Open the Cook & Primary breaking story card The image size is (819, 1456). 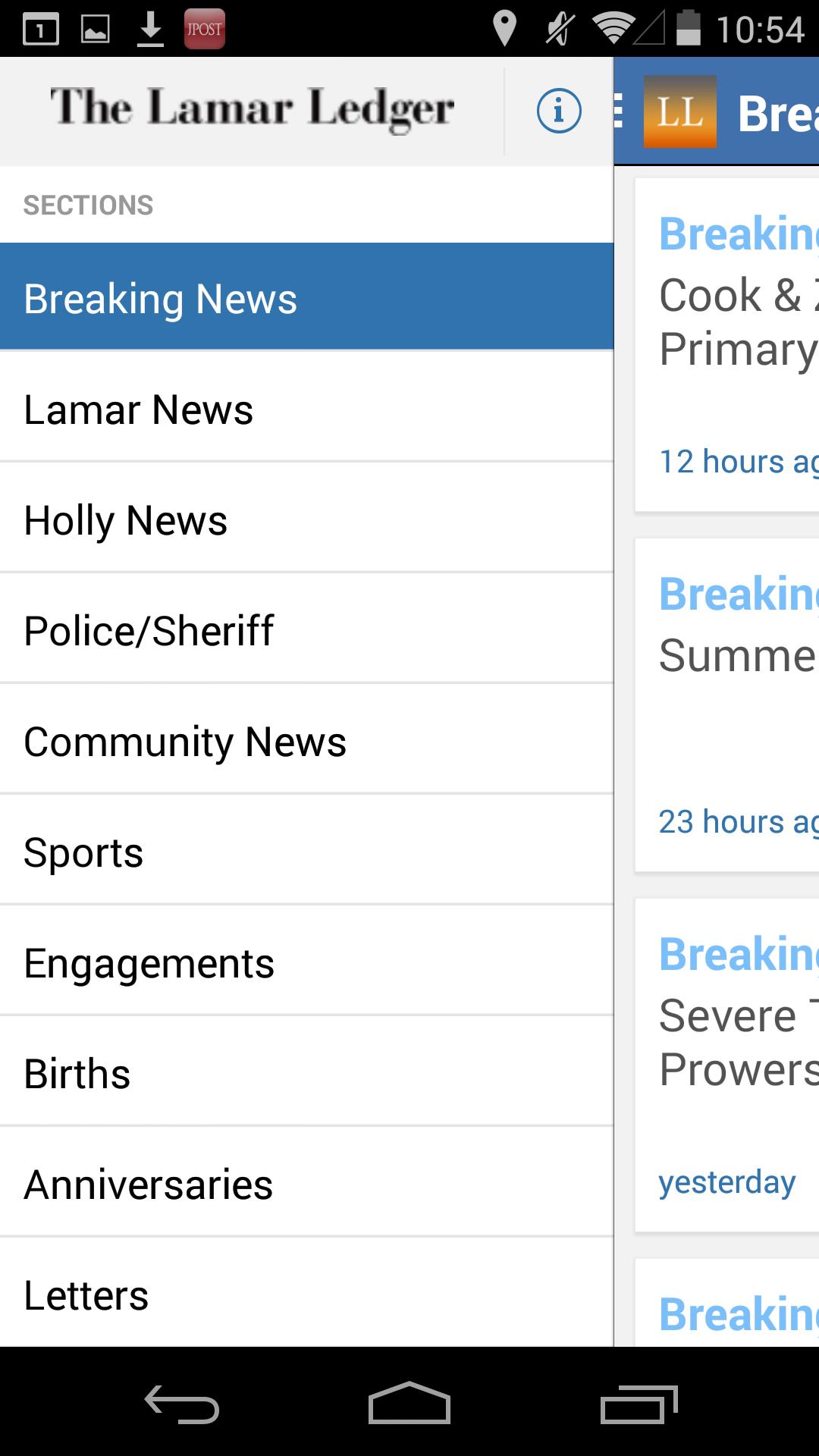728,345
